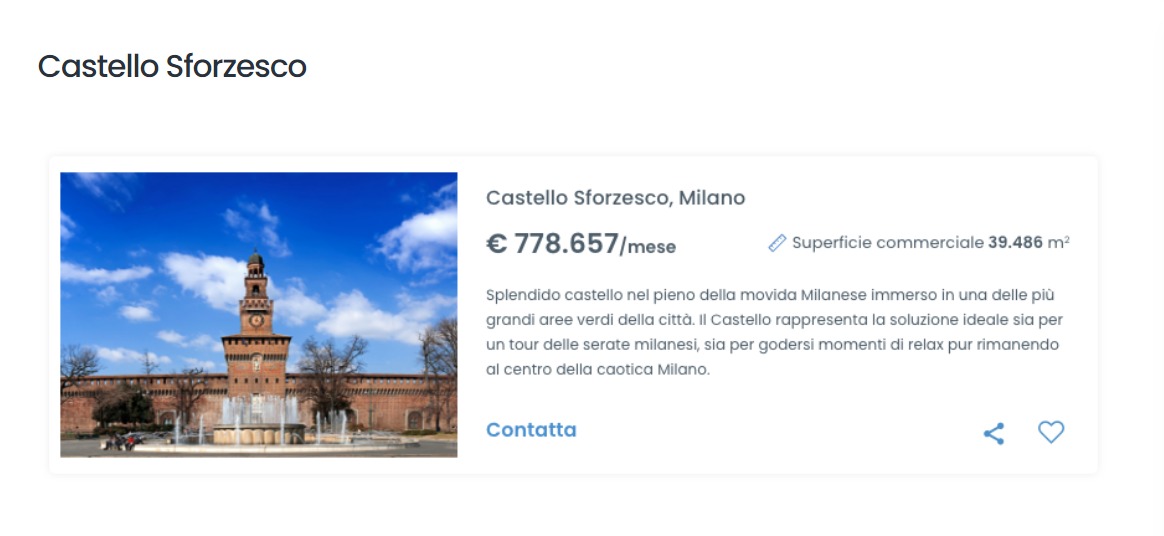1164x536 pixels.
Task: Share the Castello Sforzesco listing
Action: point(993,433)
